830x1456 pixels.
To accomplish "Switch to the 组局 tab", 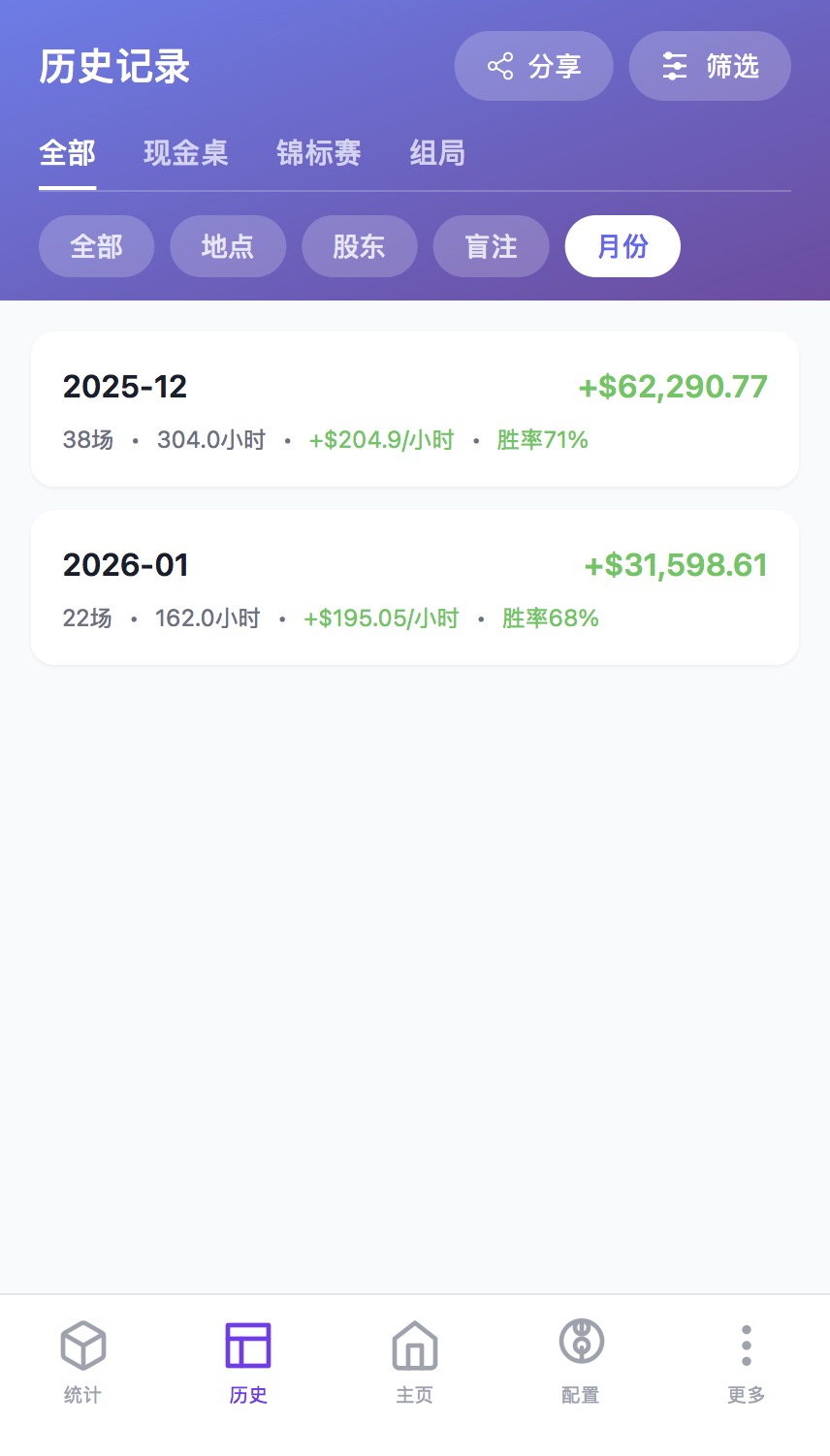I will pos(437,153).
